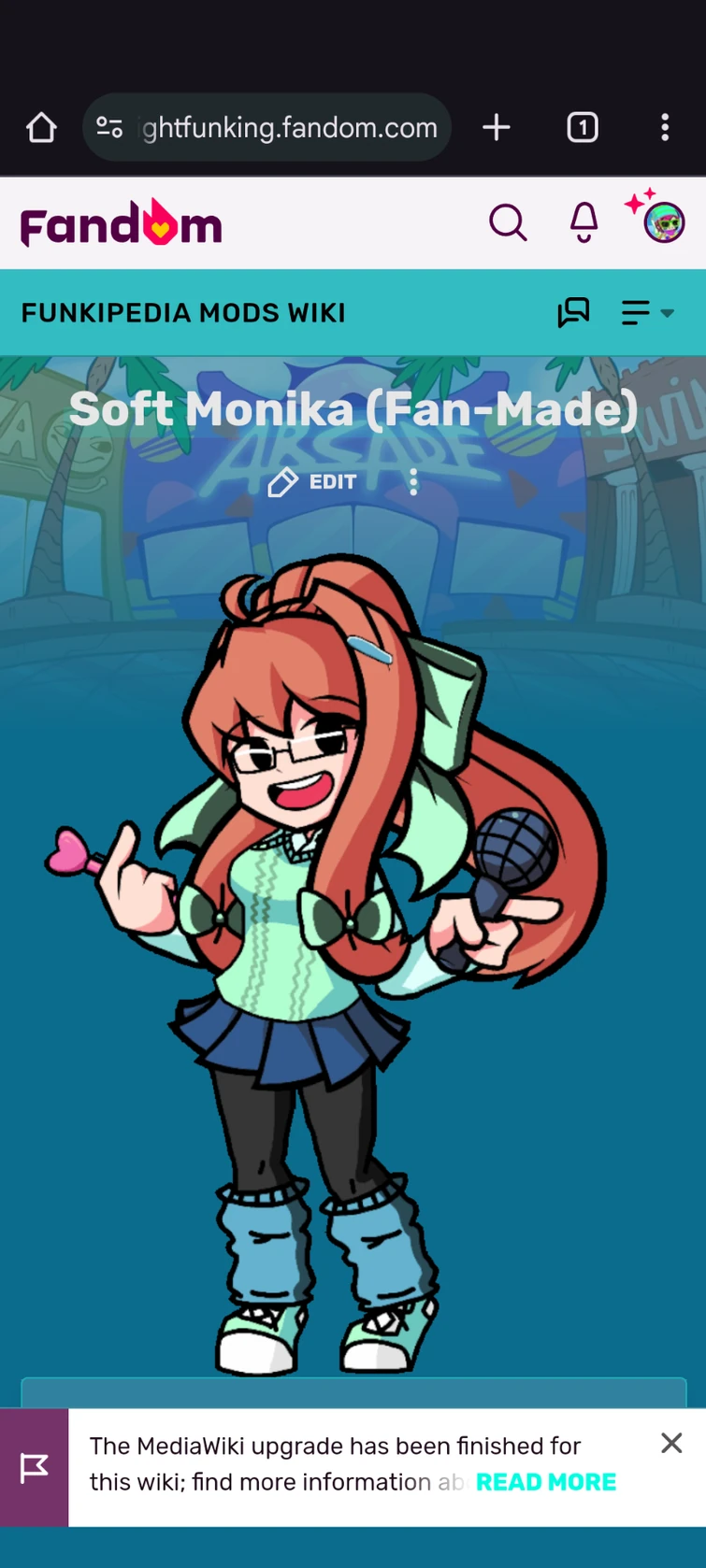Tap the Fandom logo
The image size is (706, 1568).
(122, 224)
